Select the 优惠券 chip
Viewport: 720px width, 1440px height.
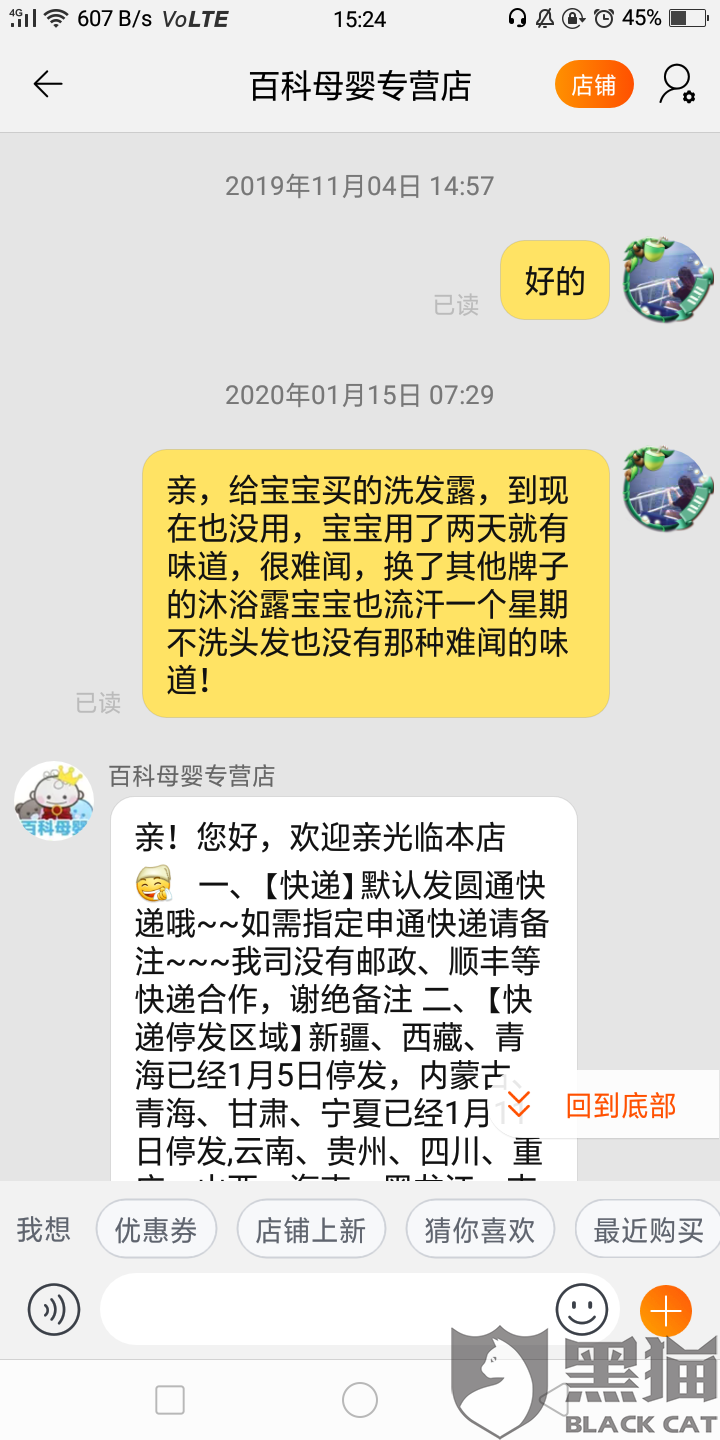click(156, 1230)
